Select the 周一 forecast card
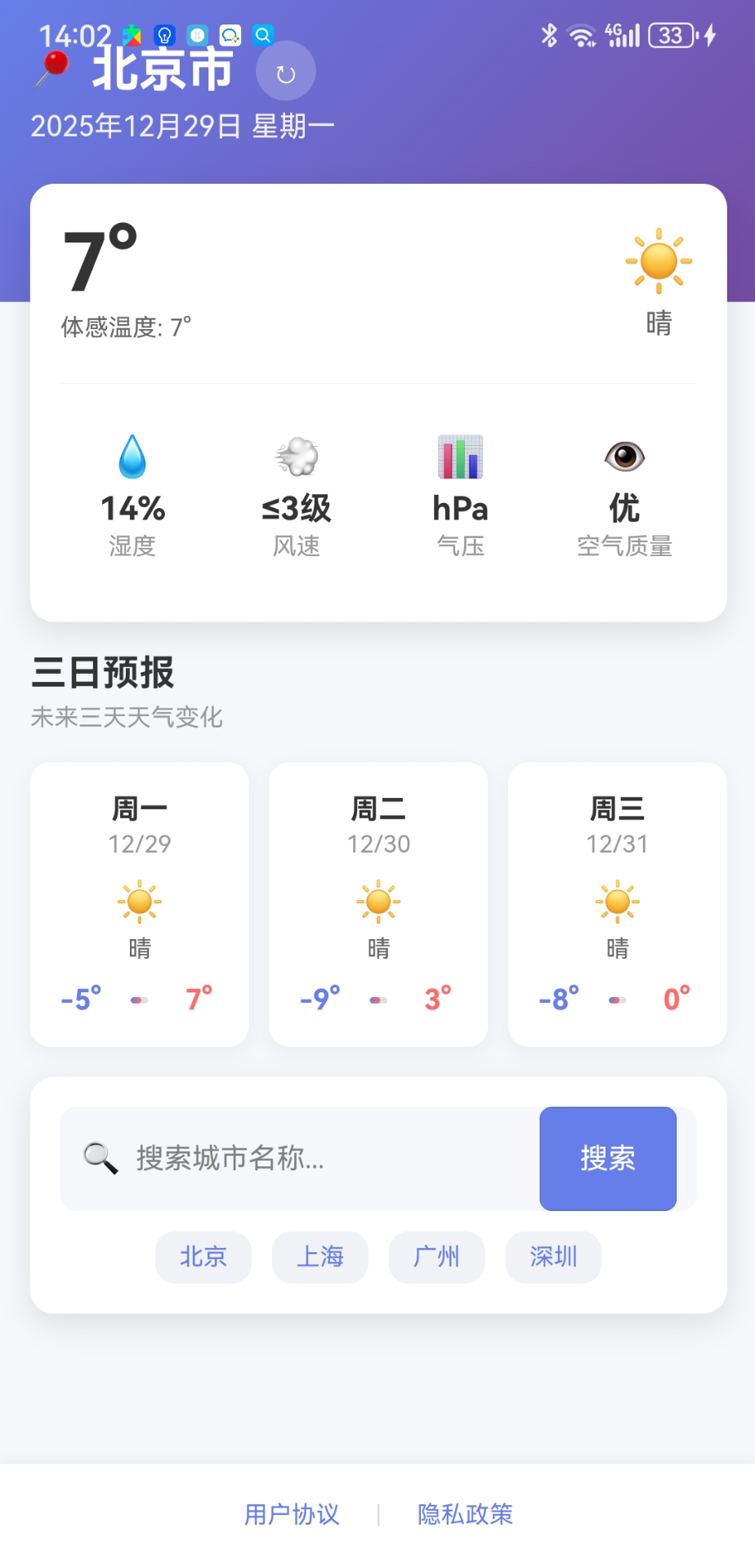Screen dimensions: 755x1568 coord(139,905)
